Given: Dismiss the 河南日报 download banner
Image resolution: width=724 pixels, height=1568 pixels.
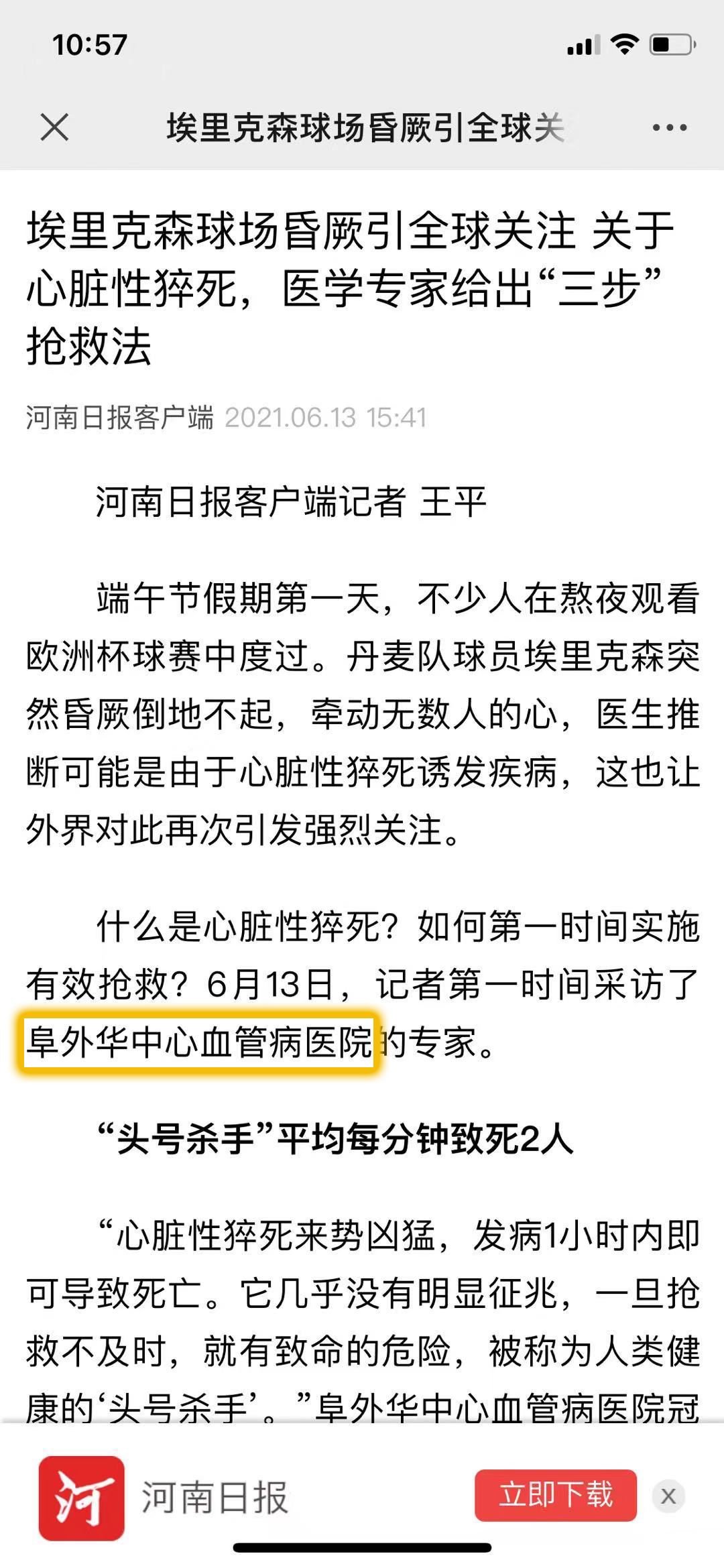Looking at the screenshot, I should pyautogui.click(x=668, y=1496).
